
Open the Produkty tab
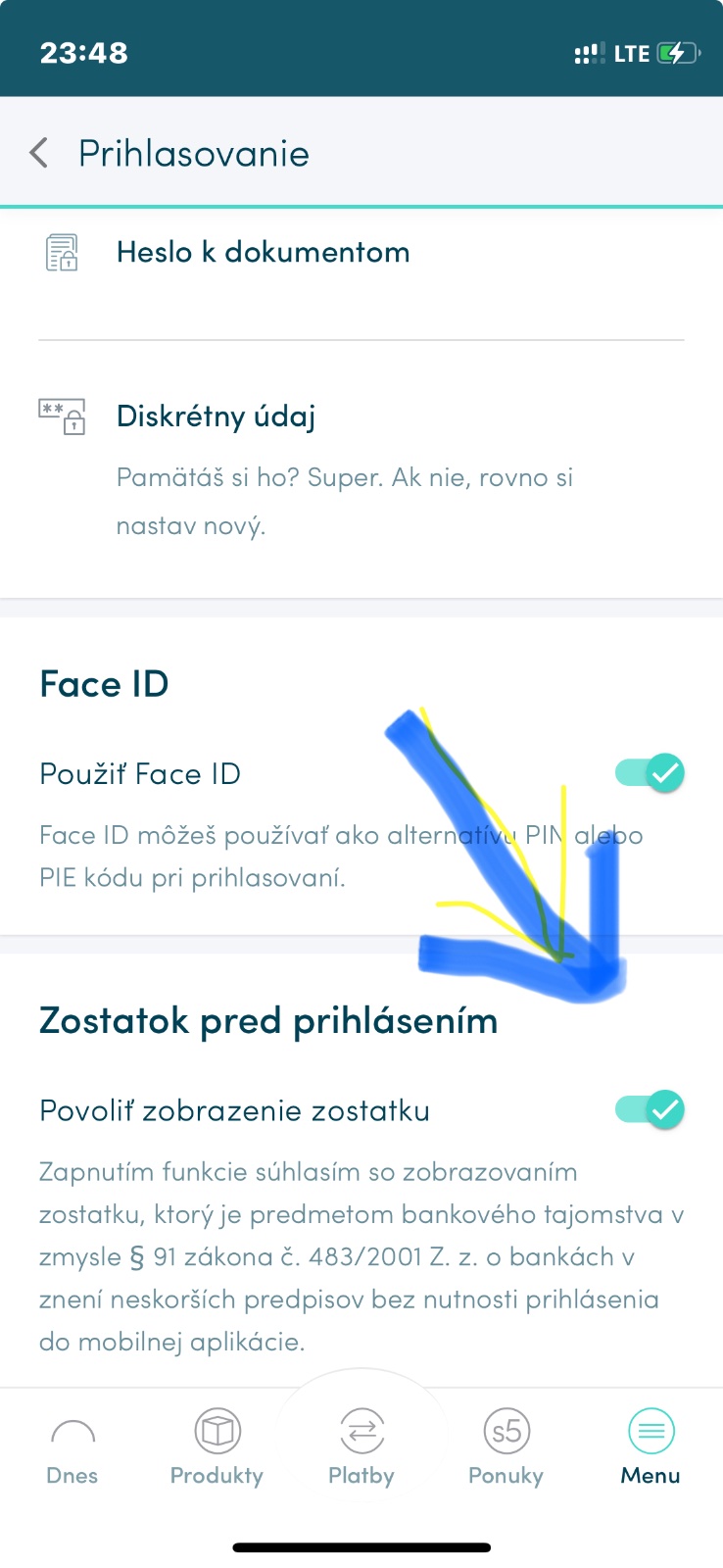[217, 1448]
